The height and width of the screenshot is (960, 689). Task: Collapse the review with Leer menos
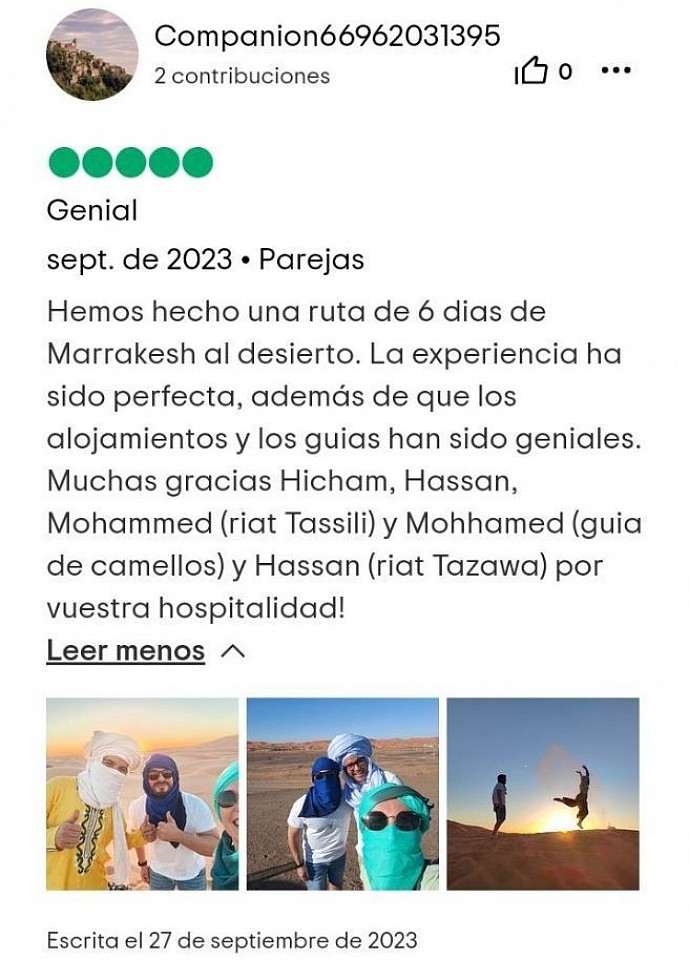126,651
